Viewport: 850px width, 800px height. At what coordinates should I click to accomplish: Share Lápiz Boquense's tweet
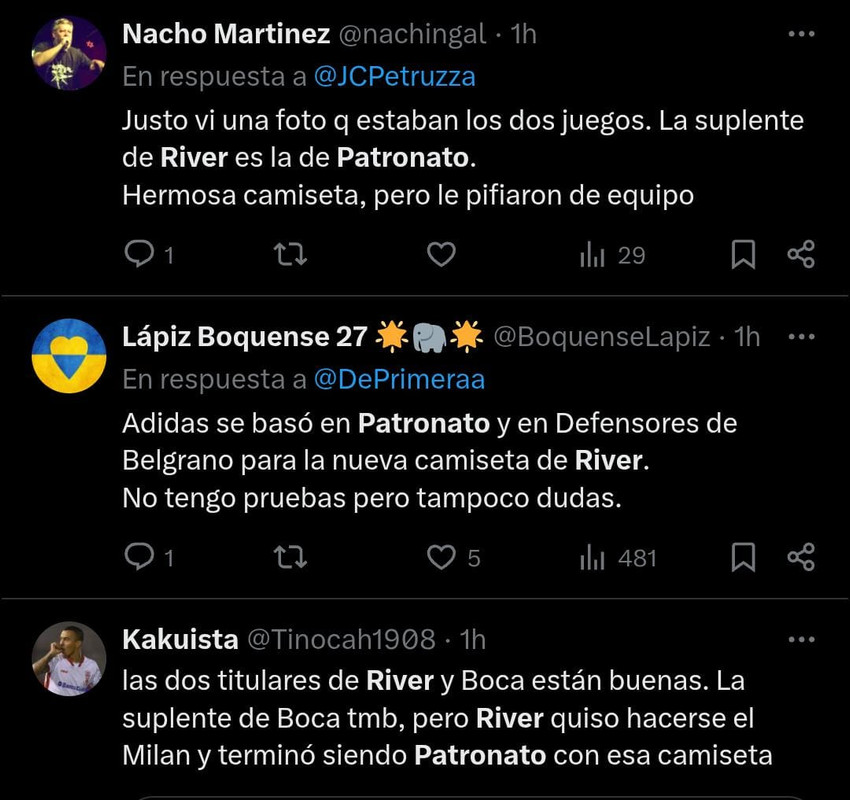pyautogui.click(x=801, y=557)
